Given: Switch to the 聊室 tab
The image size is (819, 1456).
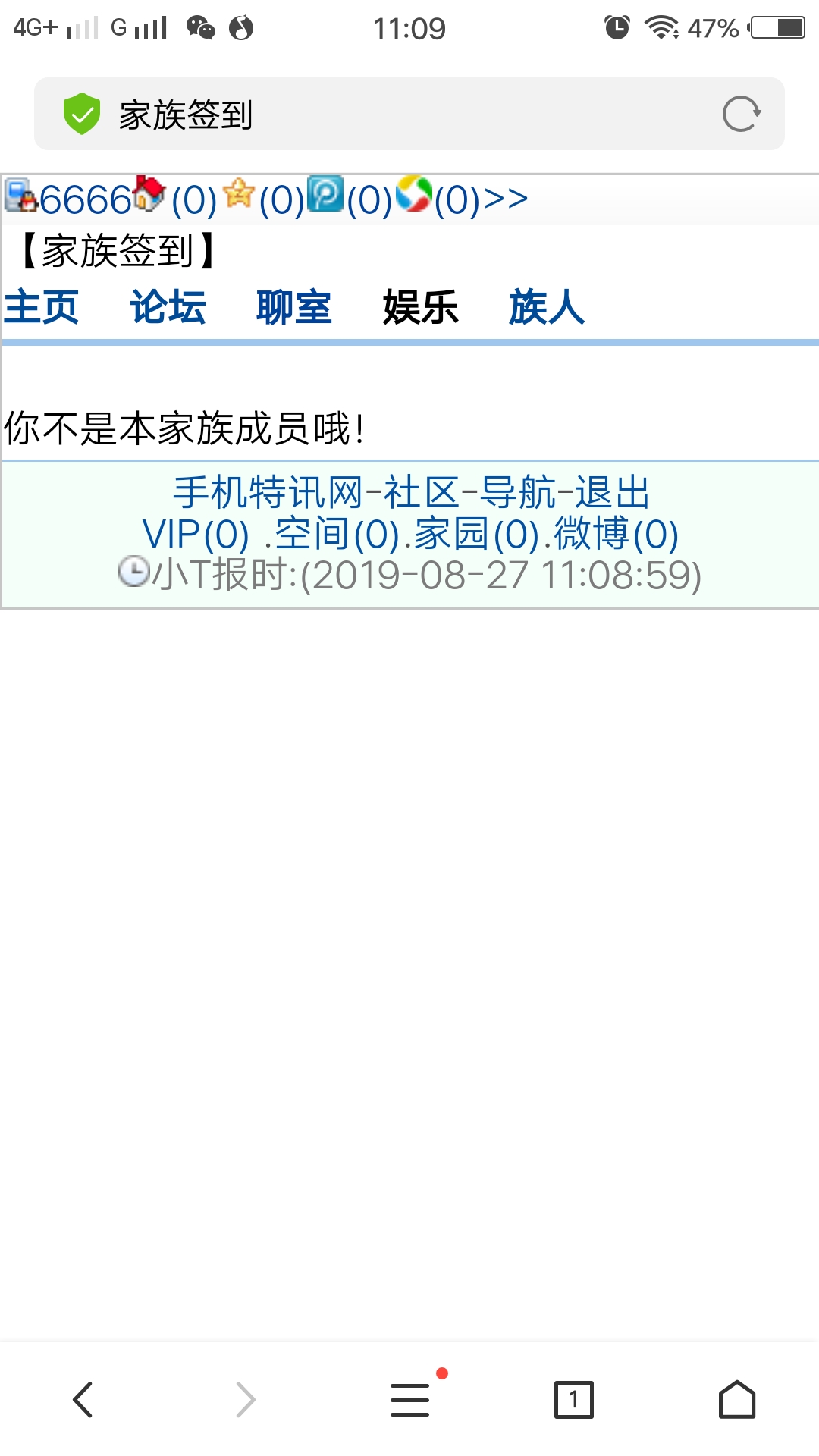Looking at the screenshot, I should tap(294, 308).
